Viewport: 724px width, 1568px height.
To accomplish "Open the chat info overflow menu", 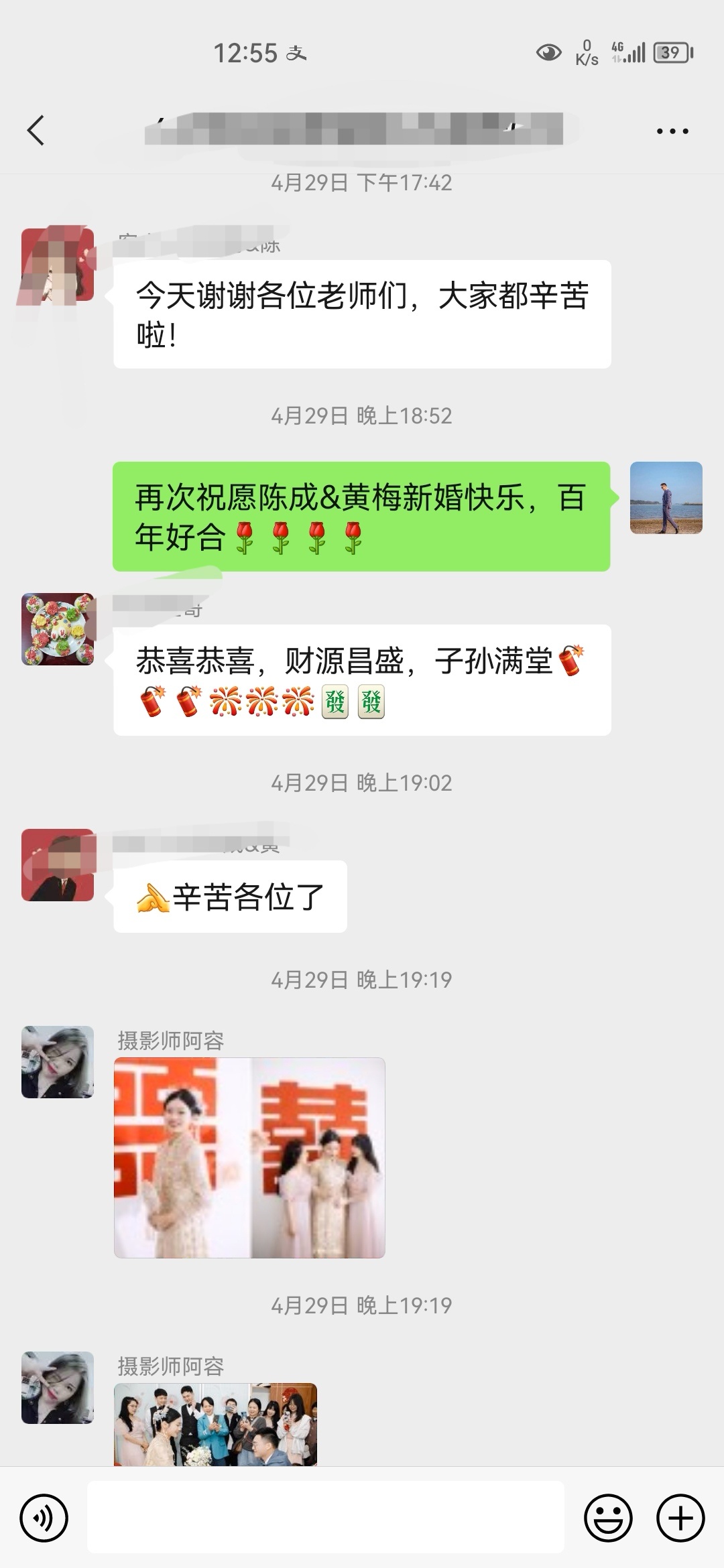I will (672, 131).
